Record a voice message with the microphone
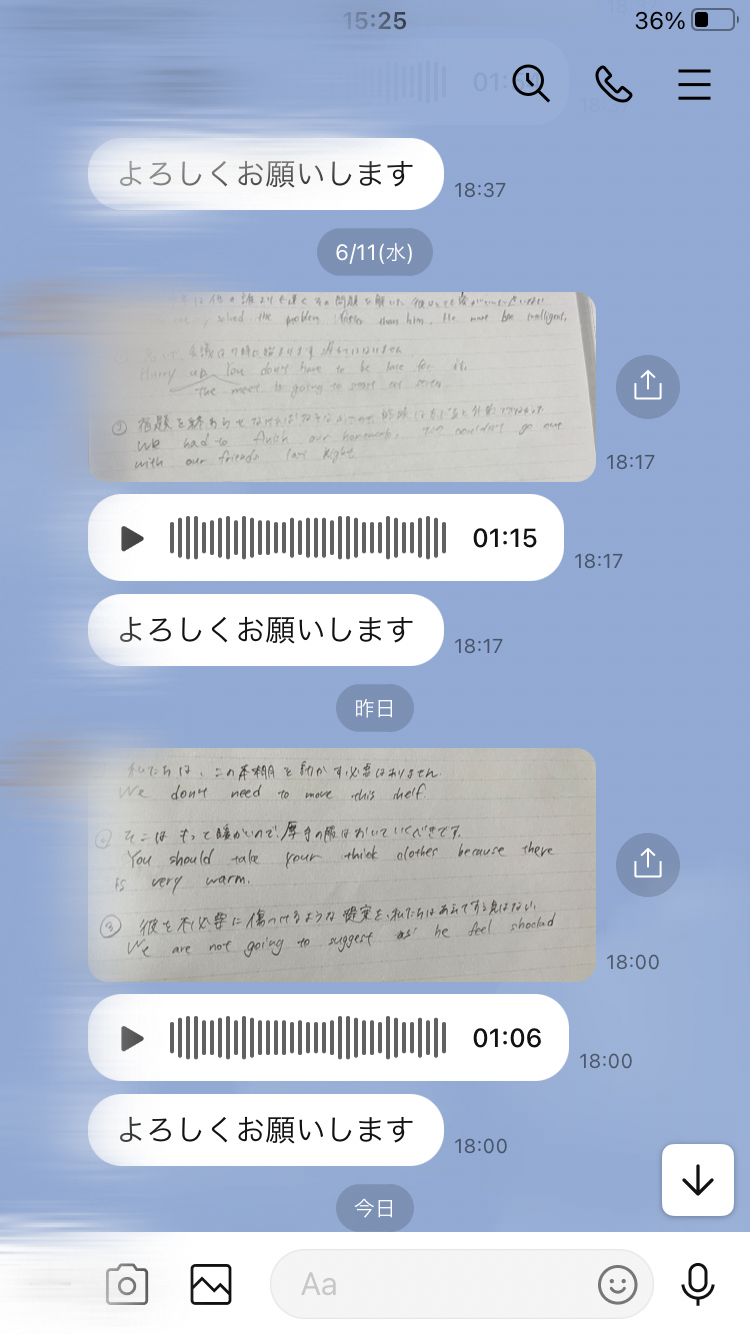 coord(698,1284)
